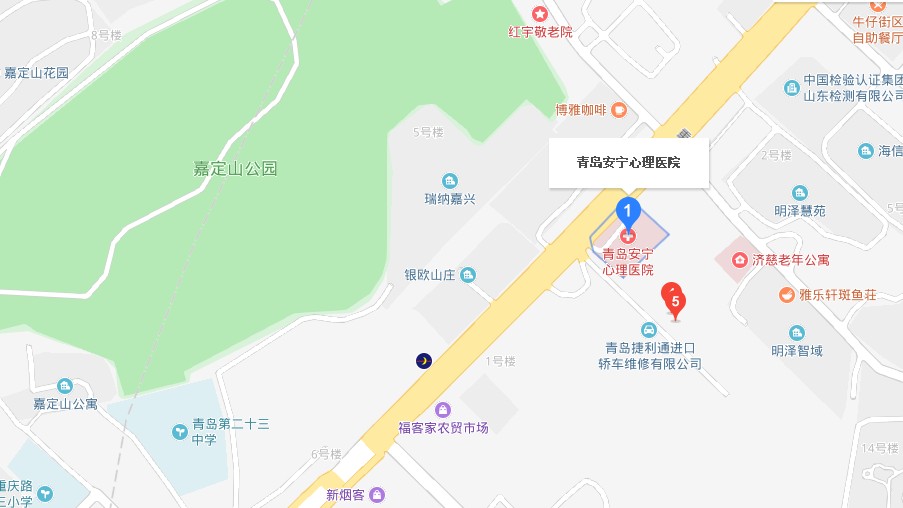
Task: Open the 红宇敬老院 place marker
Action: point(540,14)
